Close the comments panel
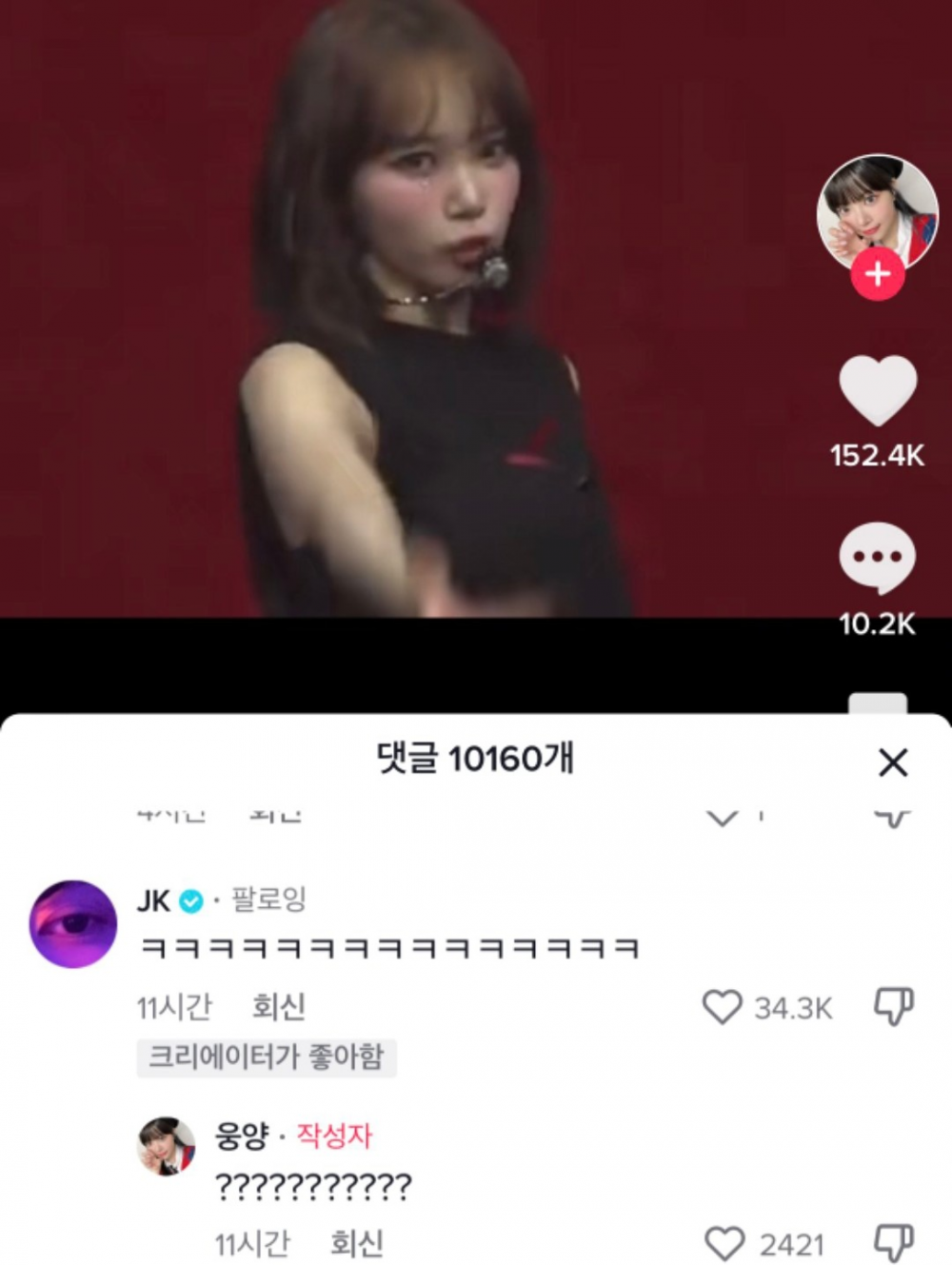Screen dimensions: 952x1265 893,761
